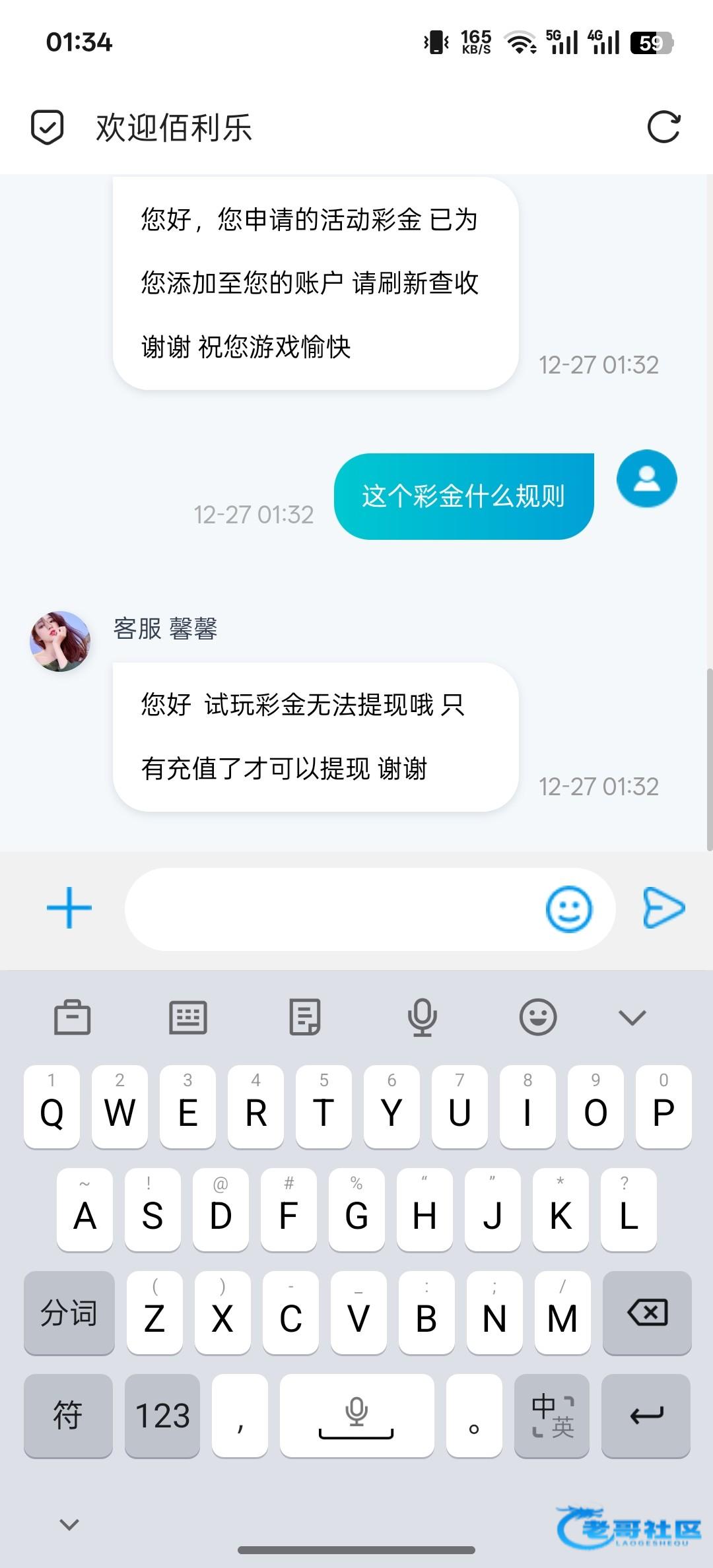Open the keyboard clipboard notes icon
The width and height of the screenshot is (713, 1568).
[305, 1017]
